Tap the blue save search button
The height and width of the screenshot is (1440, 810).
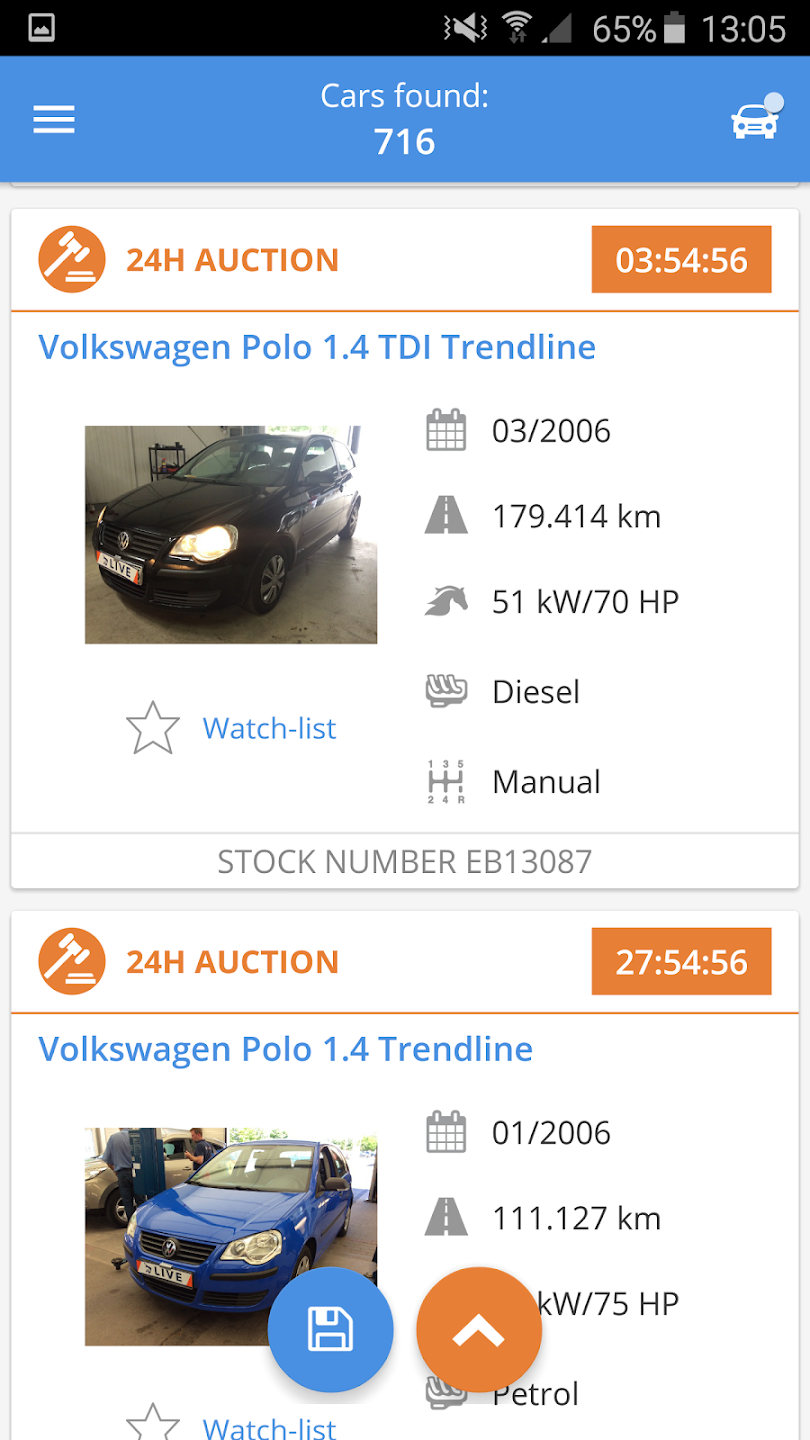[x=330, y=1330]
